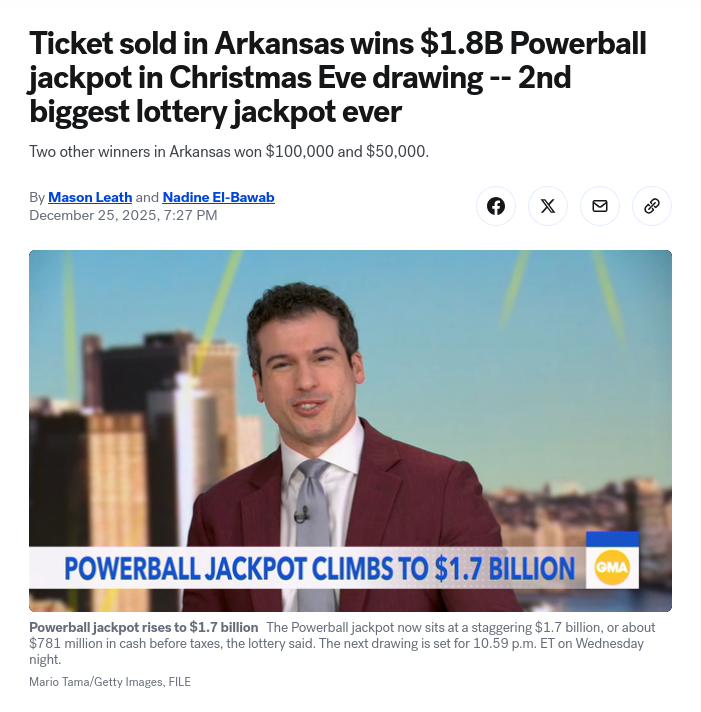Share the article via email
Image resolution: width=701 pixels, height=712 pixels.
pos(600,206)
